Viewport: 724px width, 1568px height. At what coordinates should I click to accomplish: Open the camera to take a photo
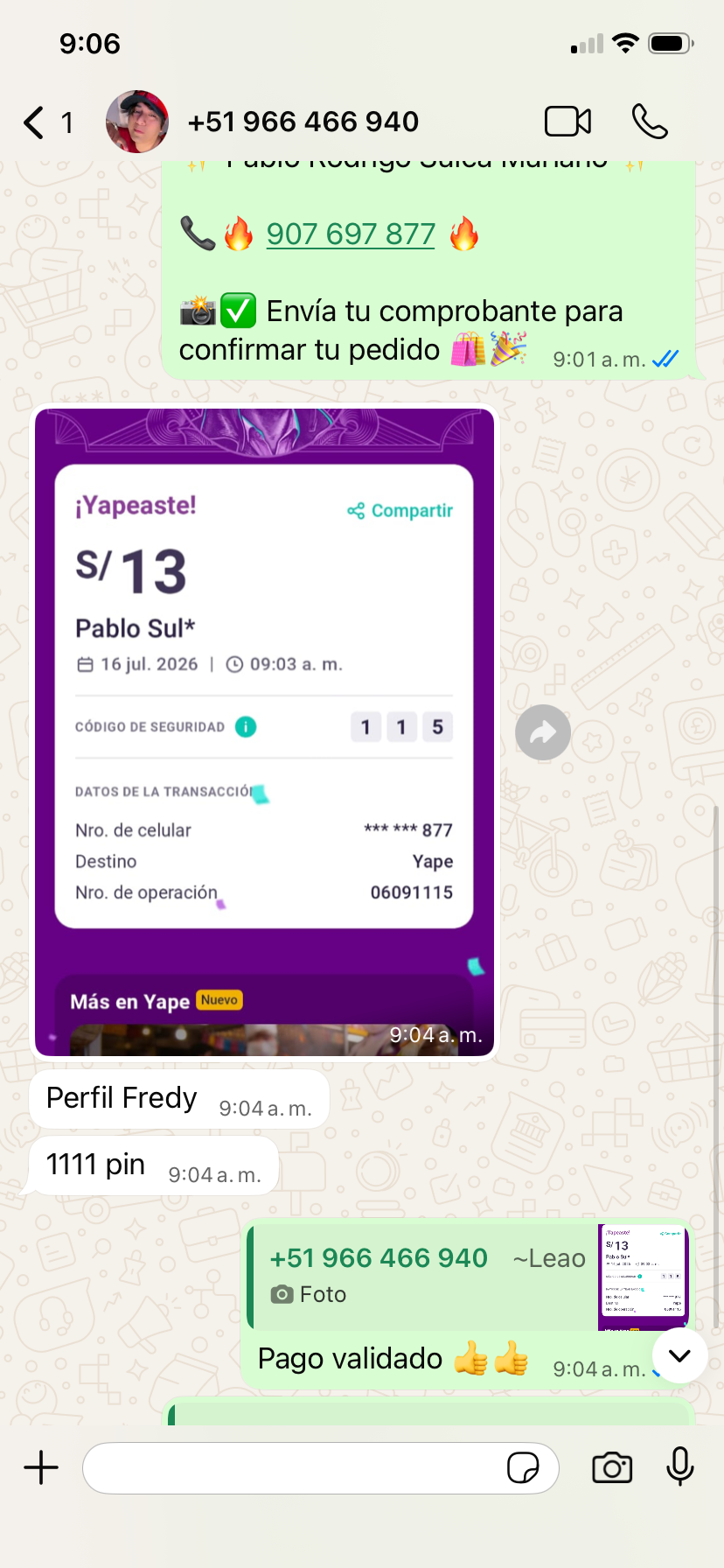pyautogui.click(x=612, y=1467)
